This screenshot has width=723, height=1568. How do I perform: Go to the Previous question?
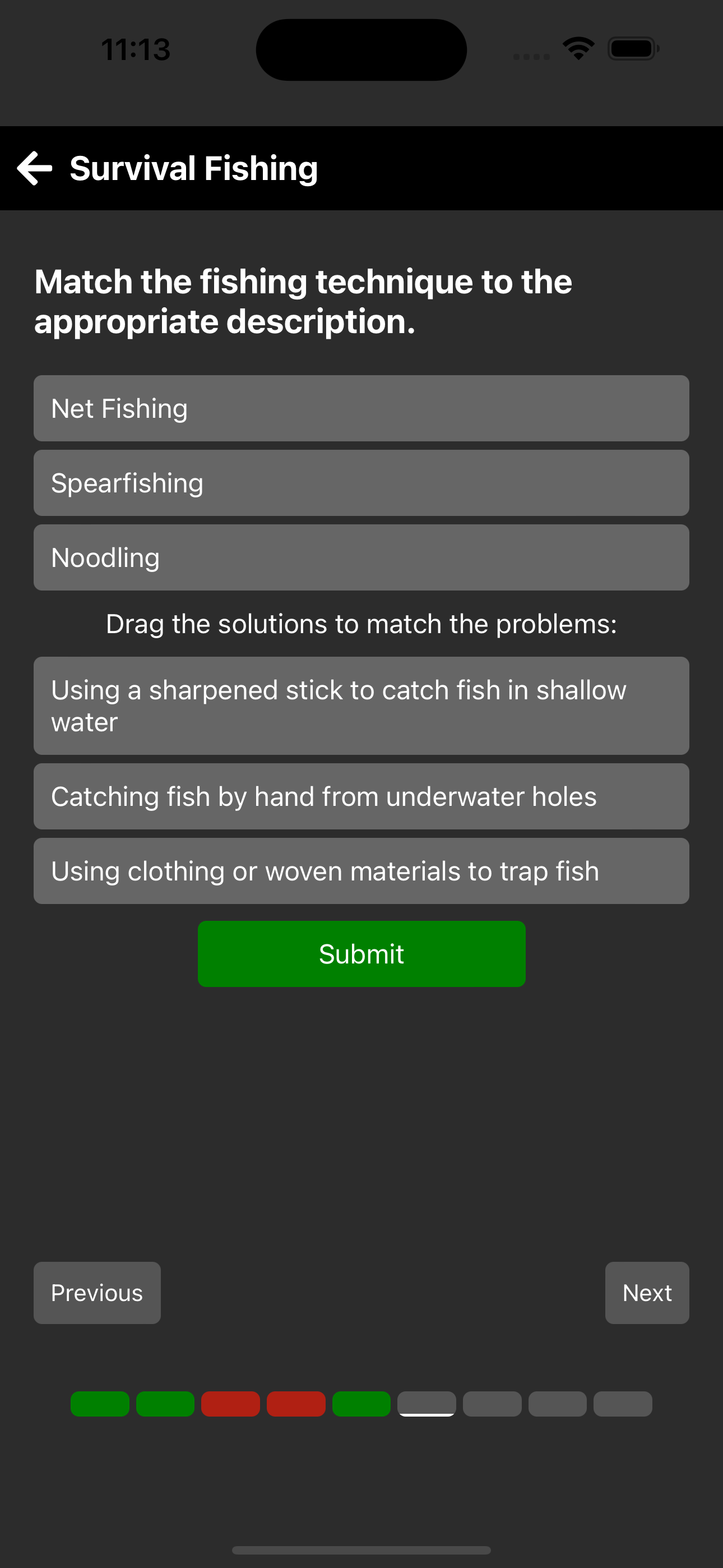pyautogui.click(x=97, y=1293)
